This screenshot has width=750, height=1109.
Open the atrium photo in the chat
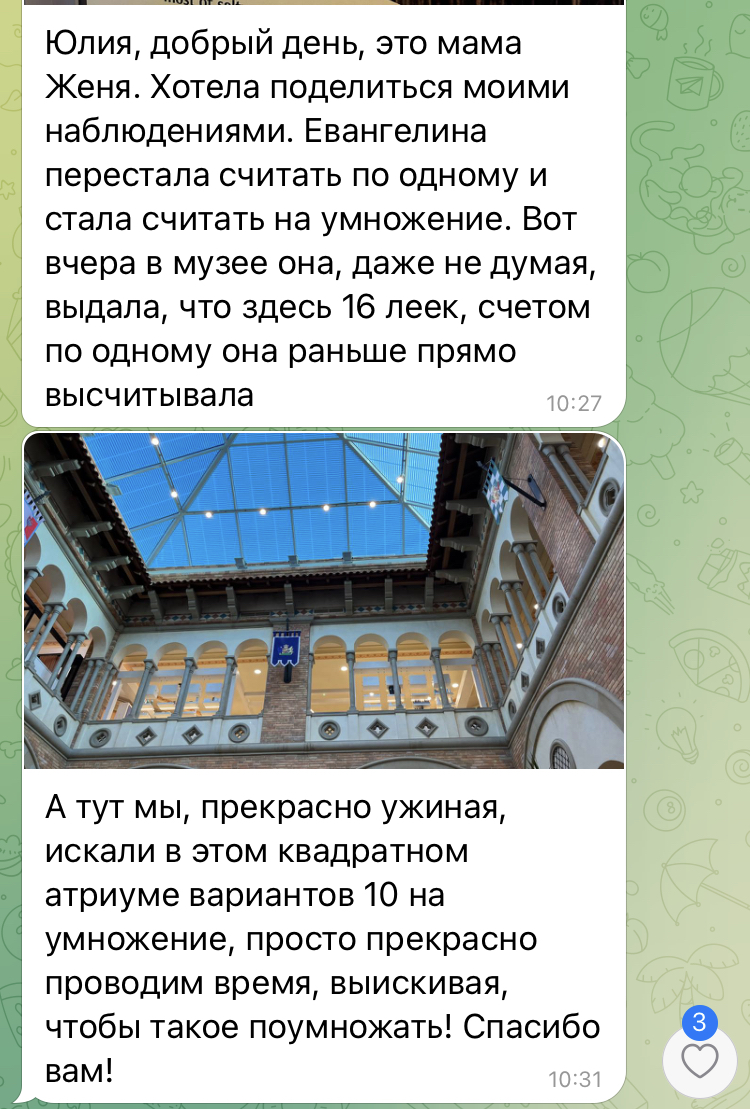tap(324, 600)
